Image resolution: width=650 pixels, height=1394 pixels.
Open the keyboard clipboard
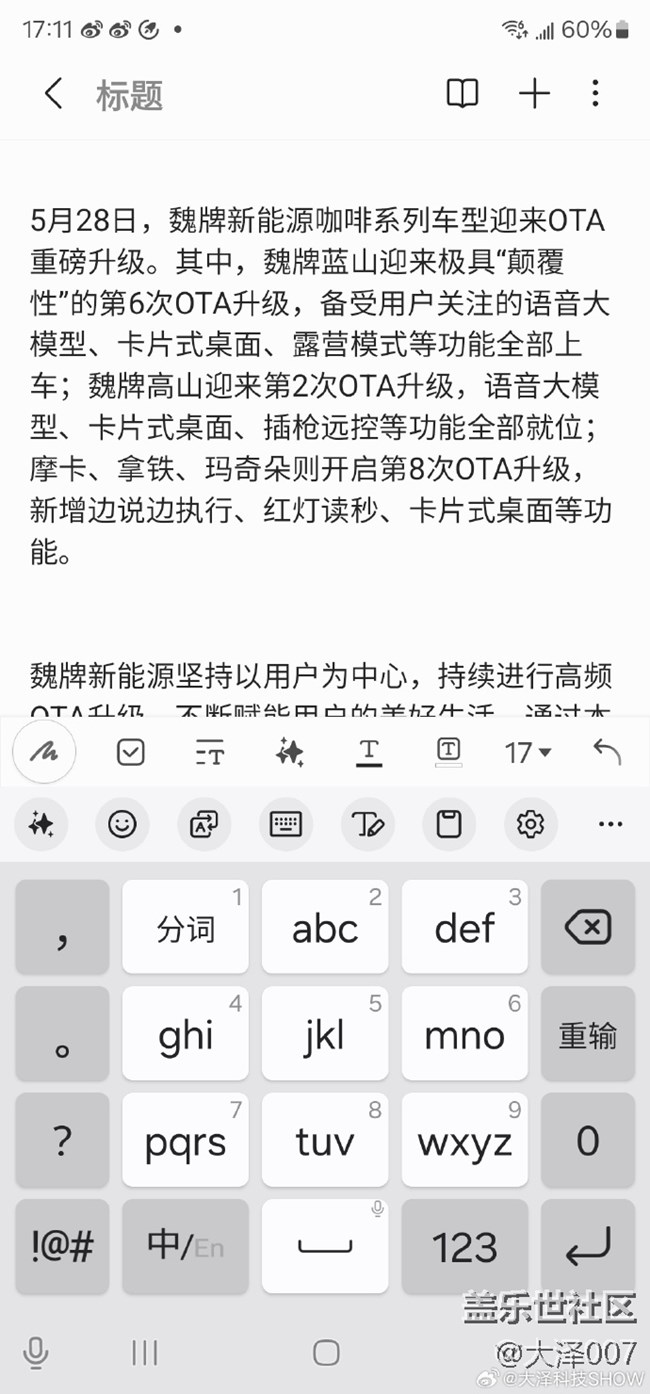[x=449, y=824]
